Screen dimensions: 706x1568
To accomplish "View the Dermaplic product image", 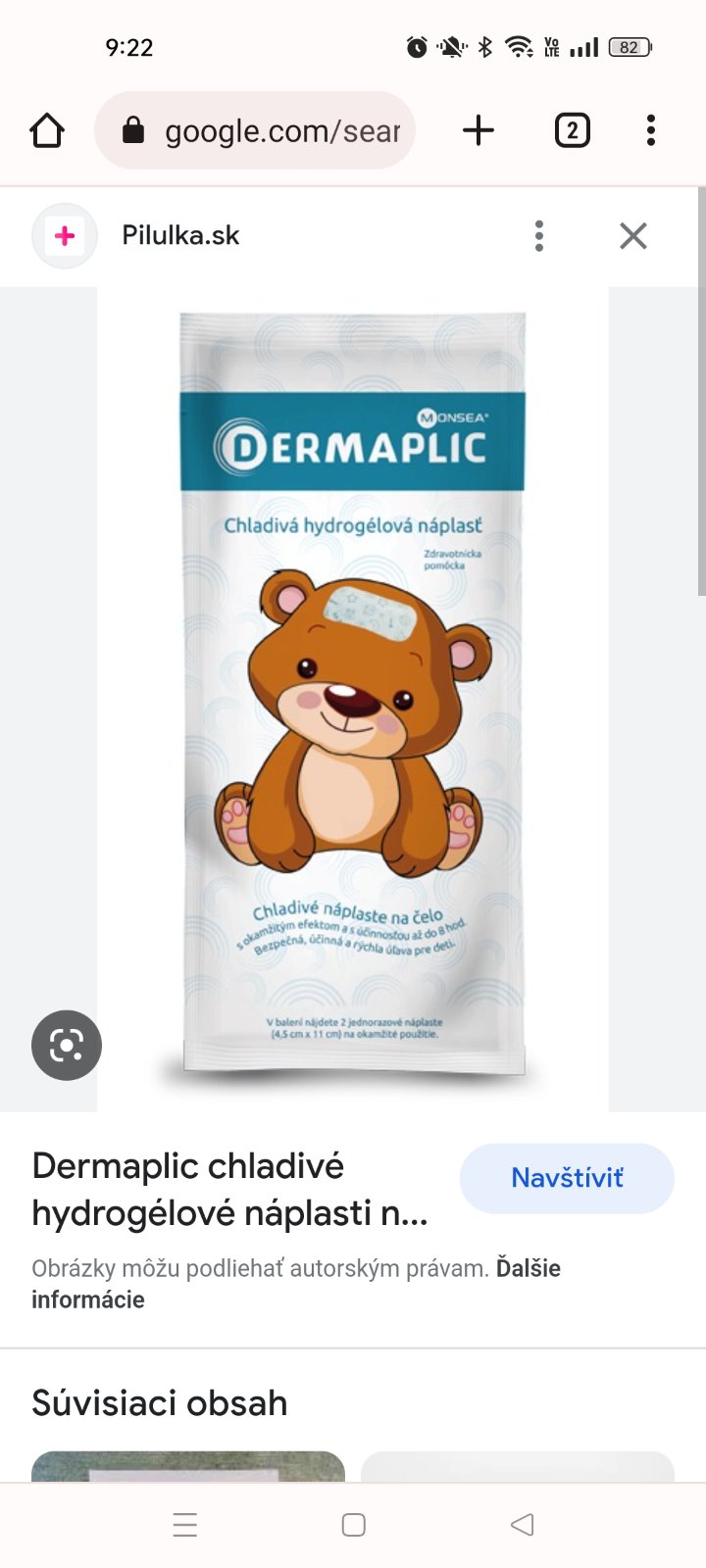I will (353, 696).
